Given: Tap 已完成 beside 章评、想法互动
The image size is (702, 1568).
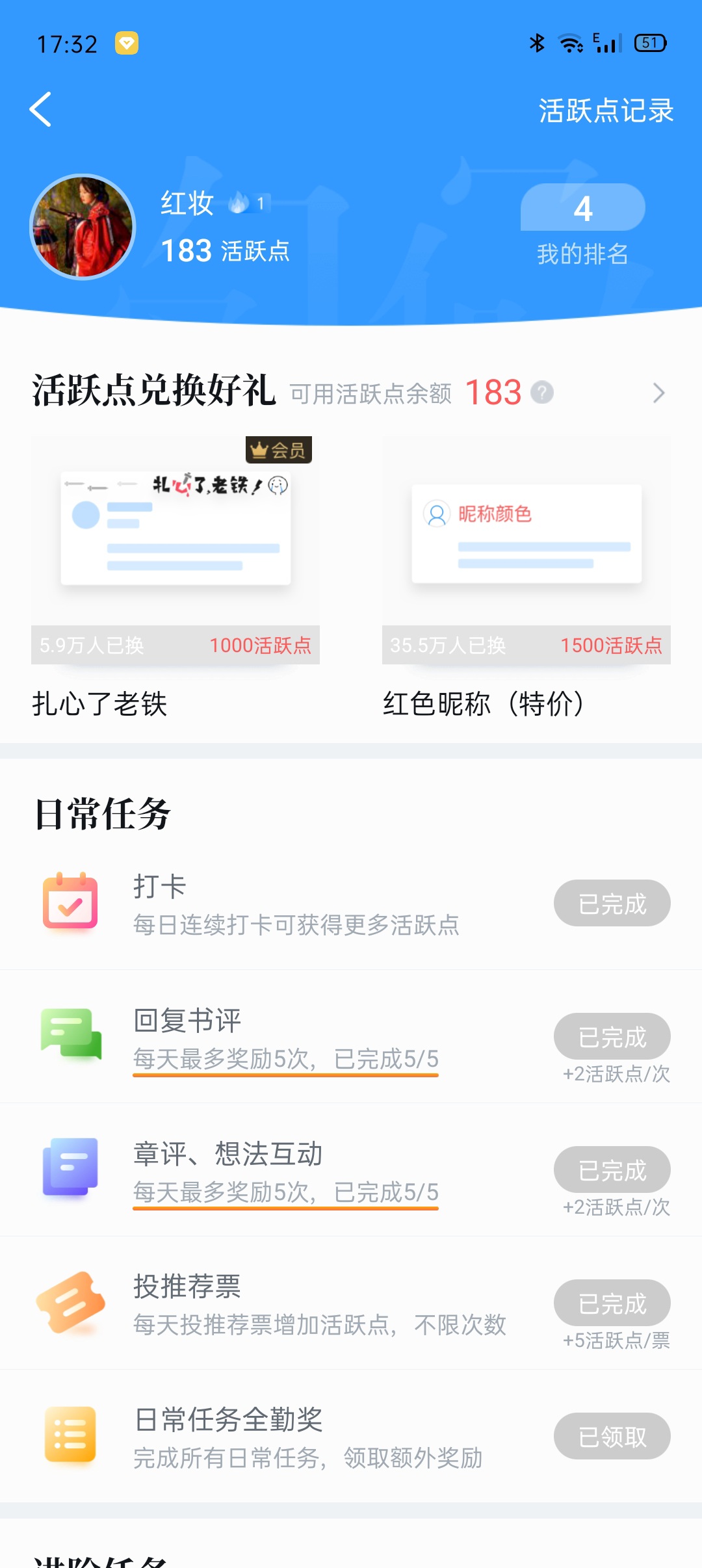Looking at the screenshot, I should 612,1169.
